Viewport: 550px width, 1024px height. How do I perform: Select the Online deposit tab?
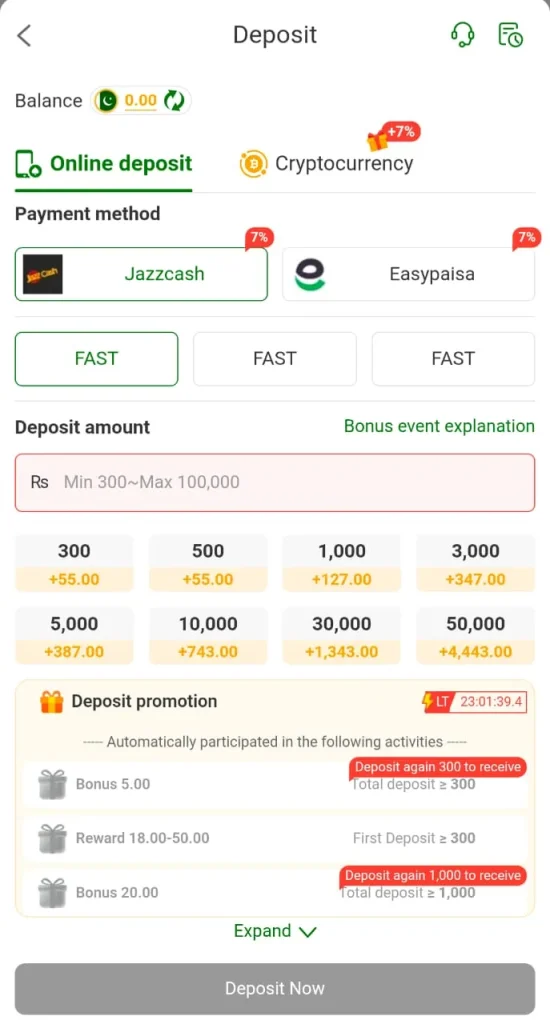click(x=104, y=163)
